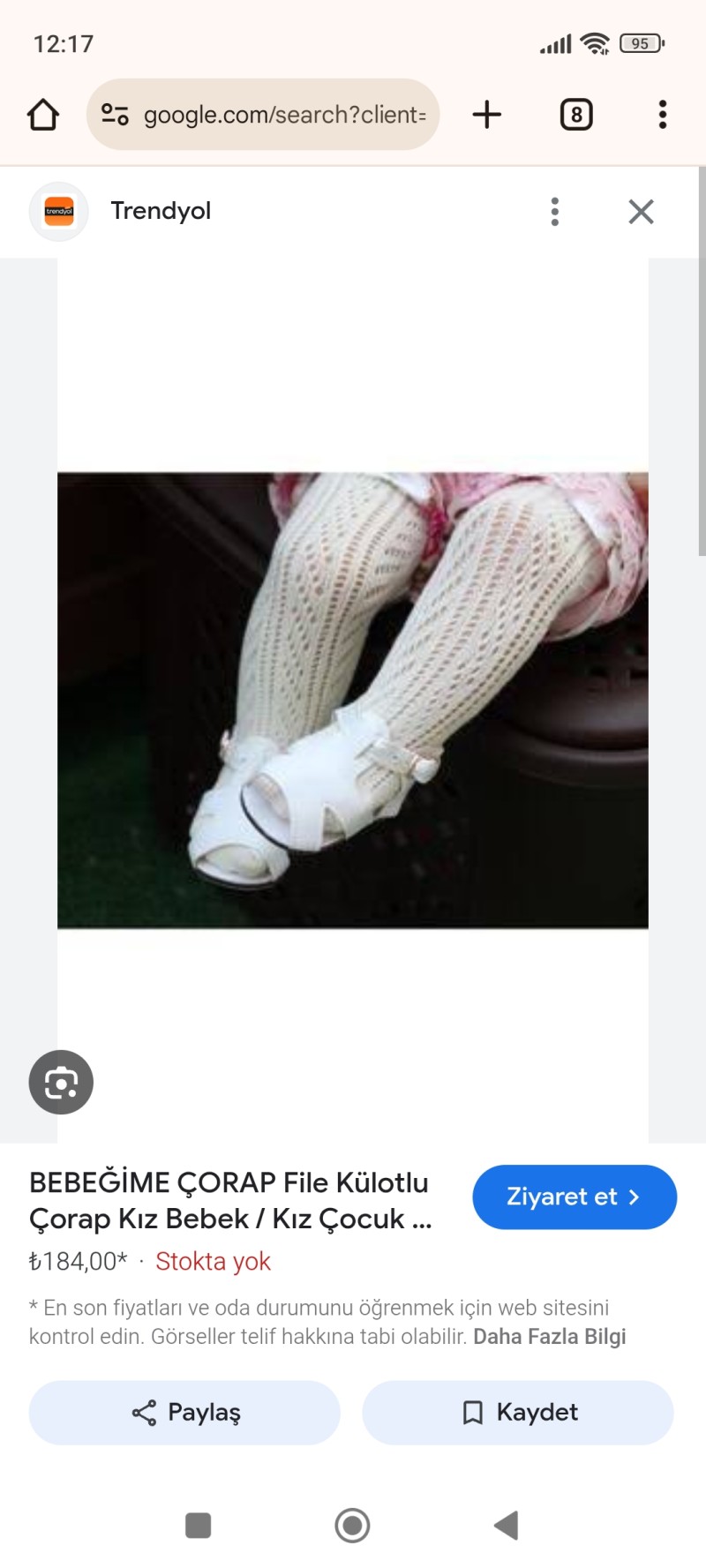Save the image with Kaydet
This screenshot has width=706, height=1568.
[518, 1413]
